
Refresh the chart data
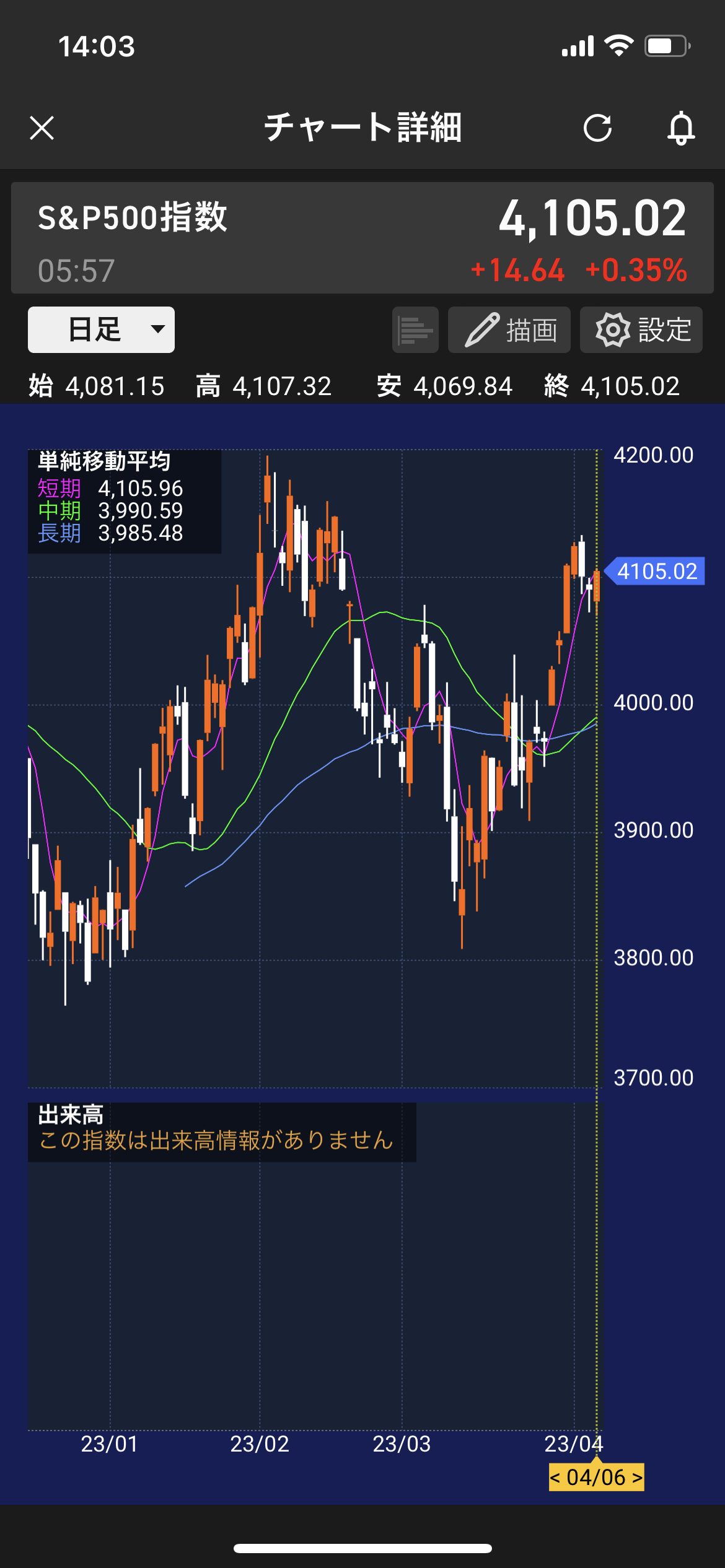[x=597, y=128]
